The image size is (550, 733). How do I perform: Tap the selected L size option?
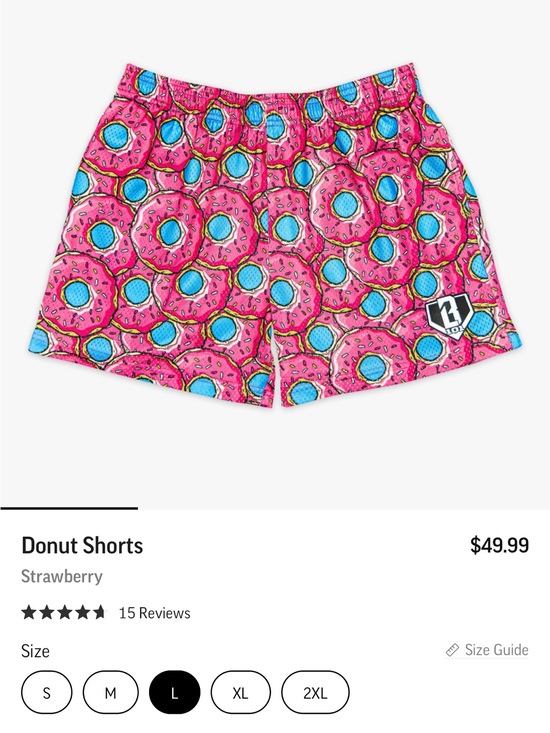(175, 692)
